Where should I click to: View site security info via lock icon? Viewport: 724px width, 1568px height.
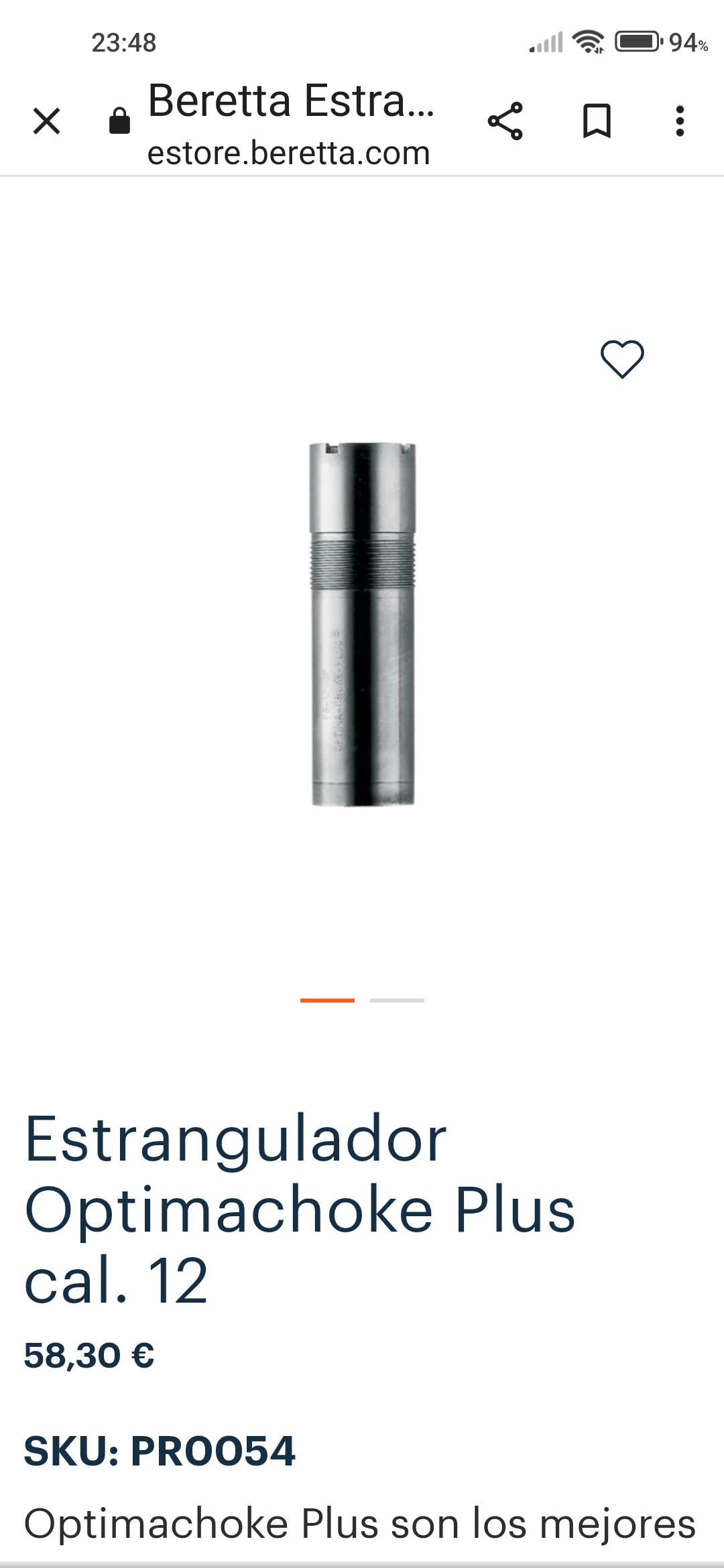119,121
